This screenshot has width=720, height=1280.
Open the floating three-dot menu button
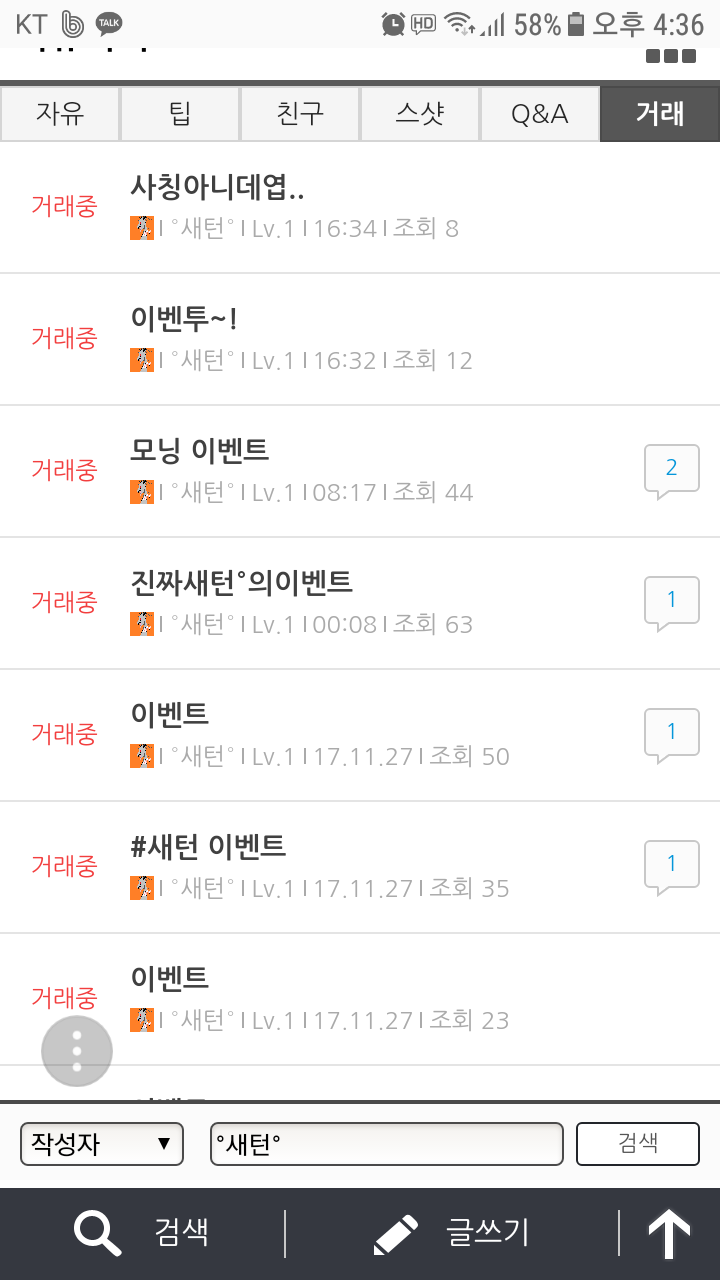tap(77, 1051)
